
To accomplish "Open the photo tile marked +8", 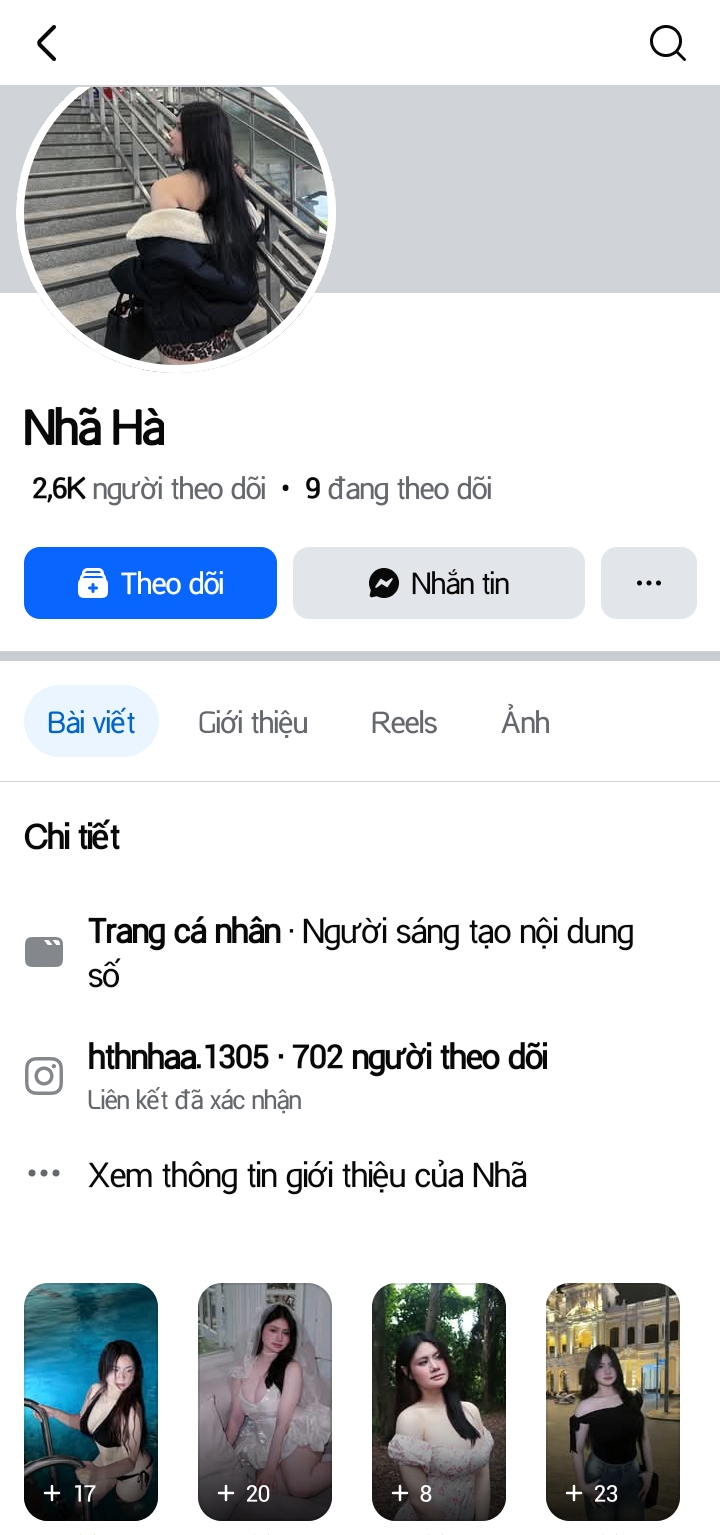I will [x=439, y=1400].
